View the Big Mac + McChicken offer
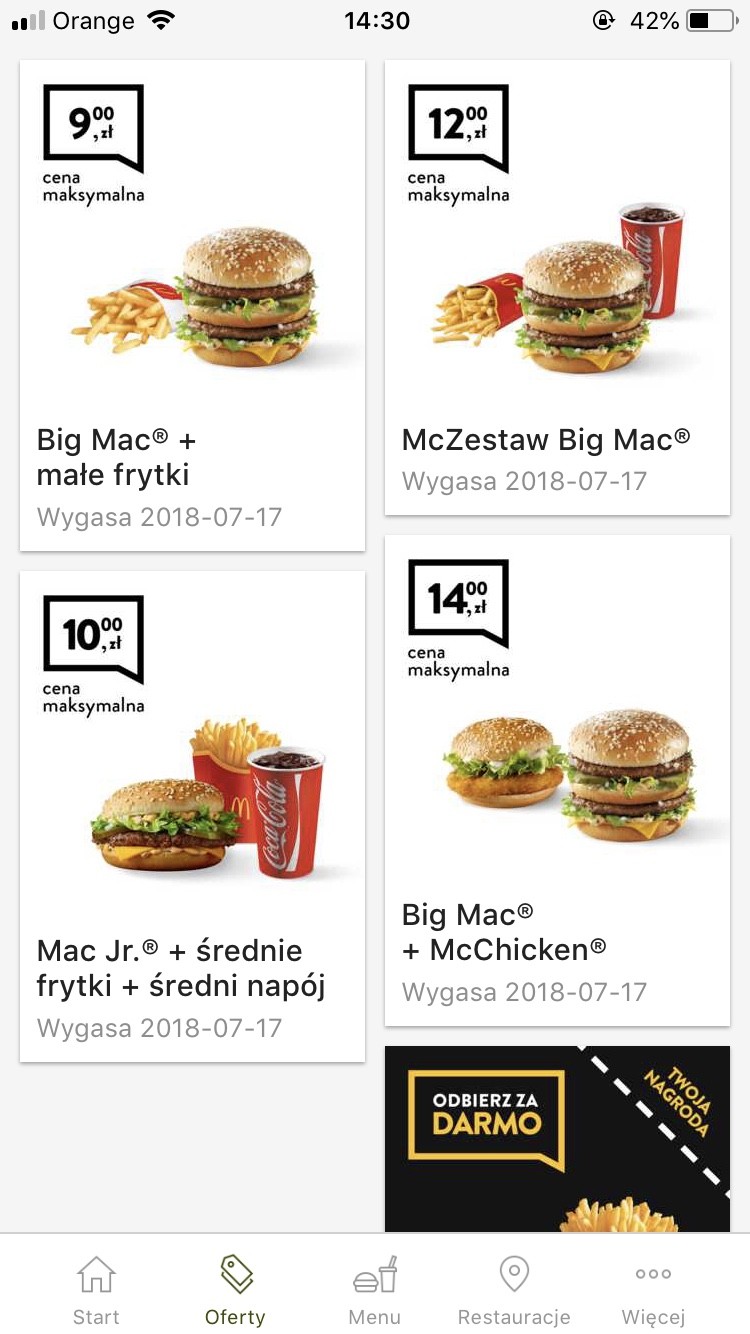 pos(557,780)
